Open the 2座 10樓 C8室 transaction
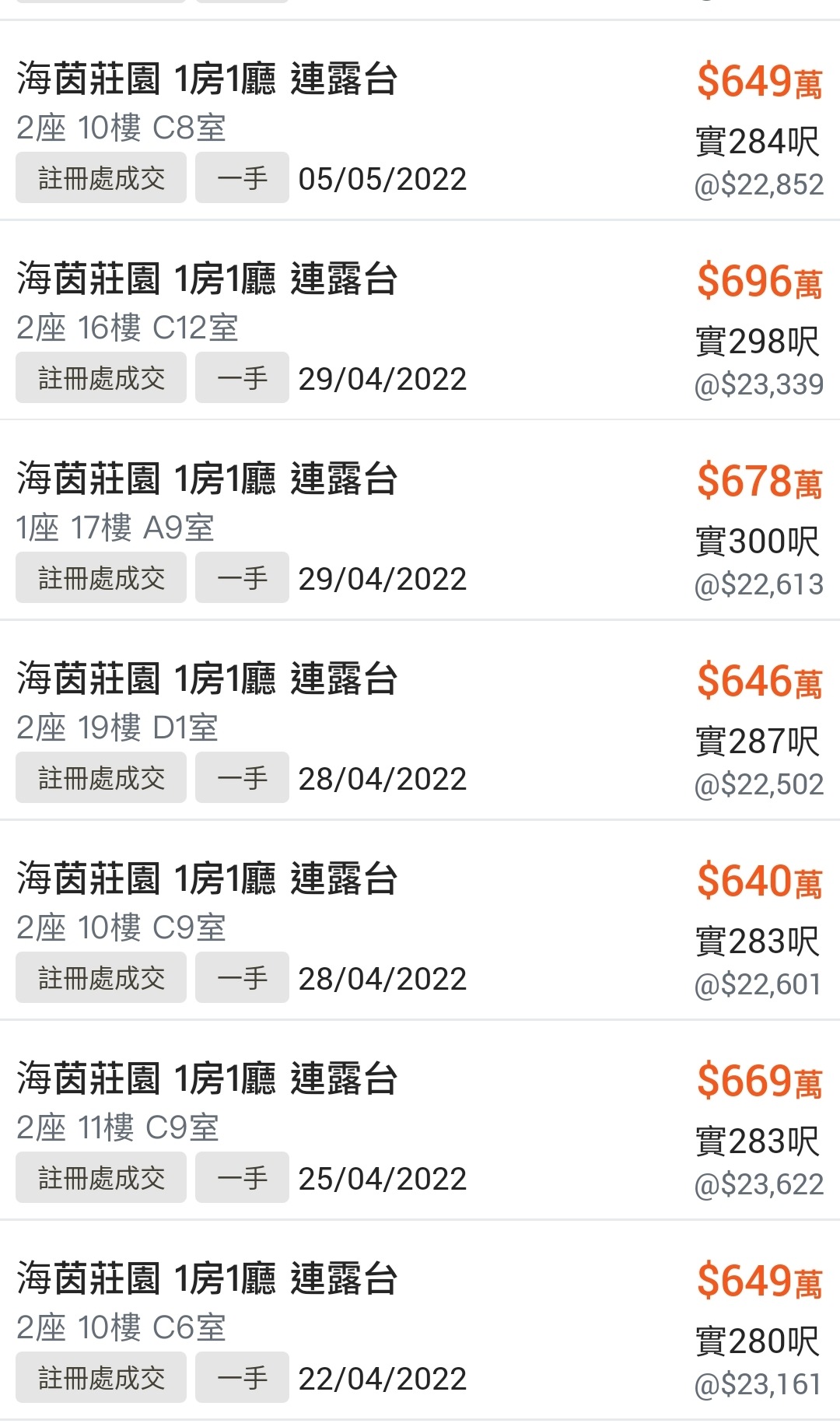 (x=420, y=121)
